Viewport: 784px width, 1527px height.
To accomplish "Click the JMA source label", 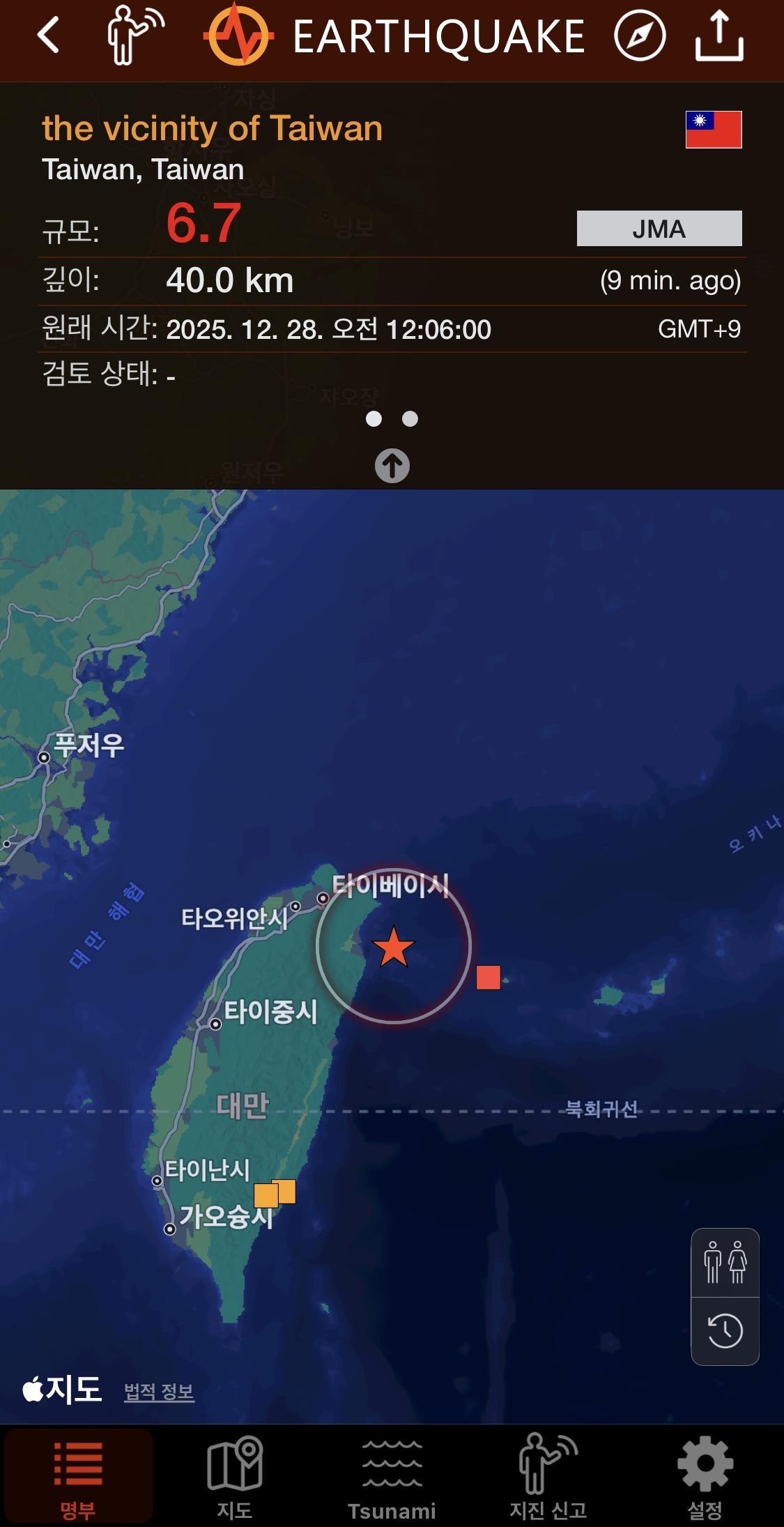I will 659,229.
